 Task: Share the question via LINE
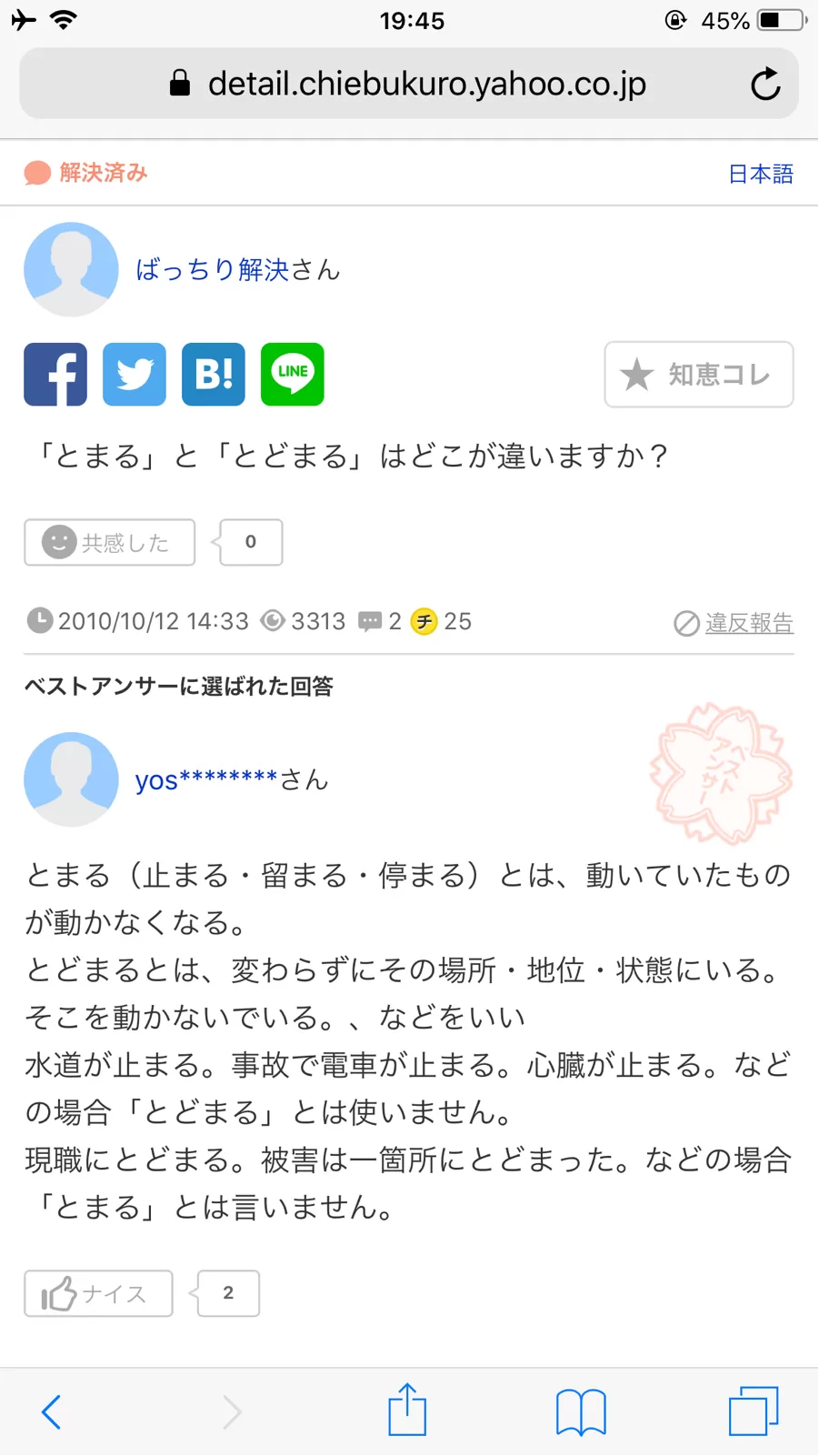[293, 375]
